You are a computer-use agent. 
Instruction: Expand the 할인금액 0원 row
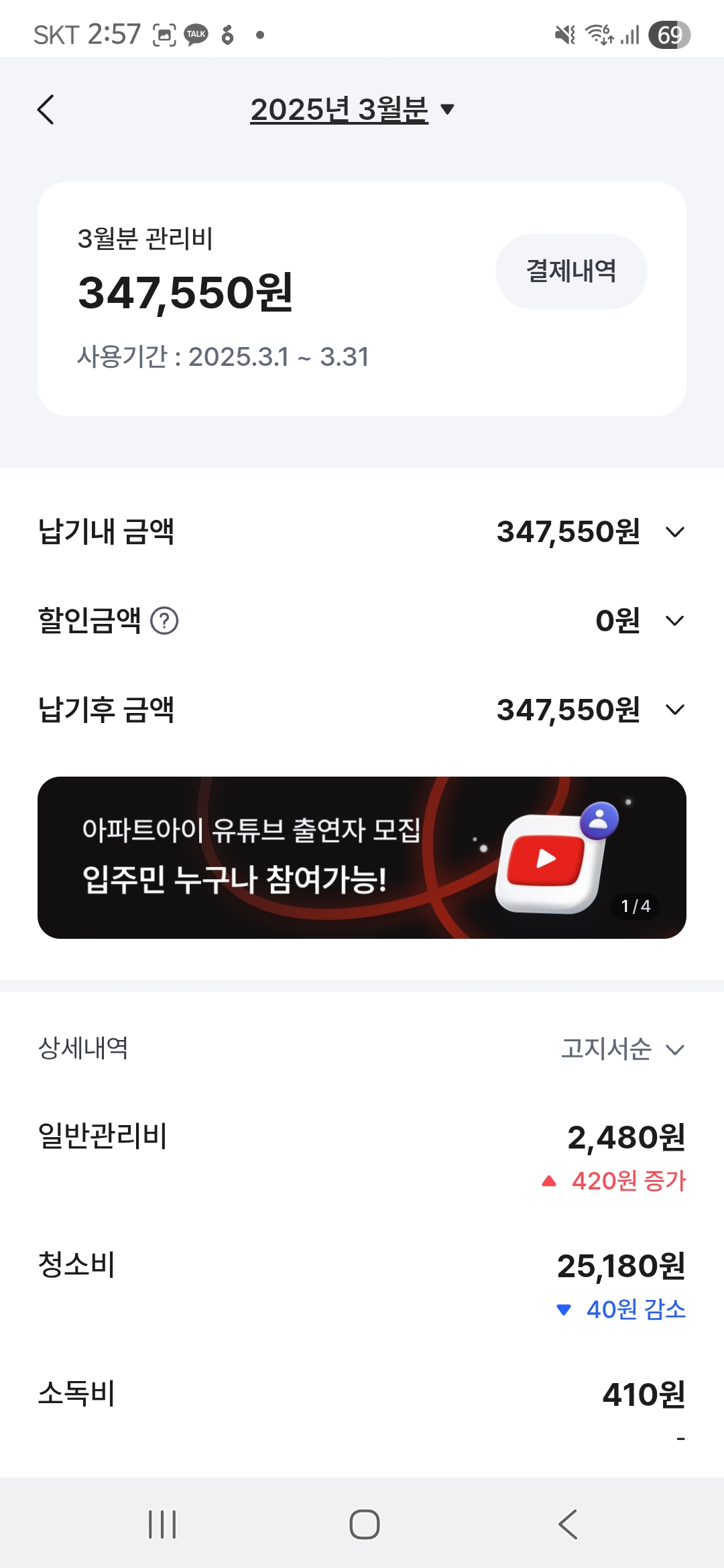point(674,621)
